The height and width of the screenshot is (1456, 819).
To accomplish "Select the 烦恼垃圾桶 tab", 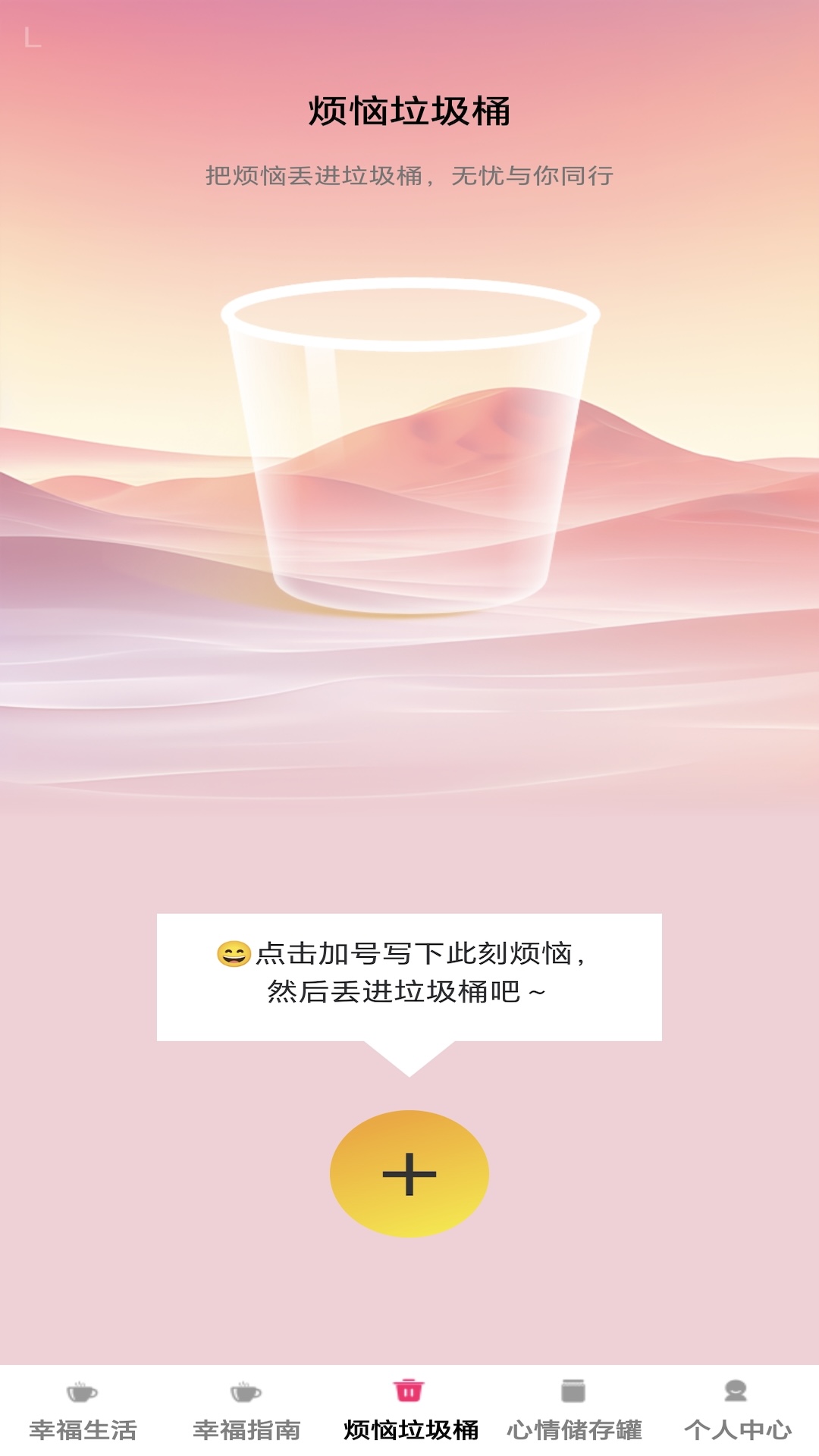I will (x=409, y=1410).
